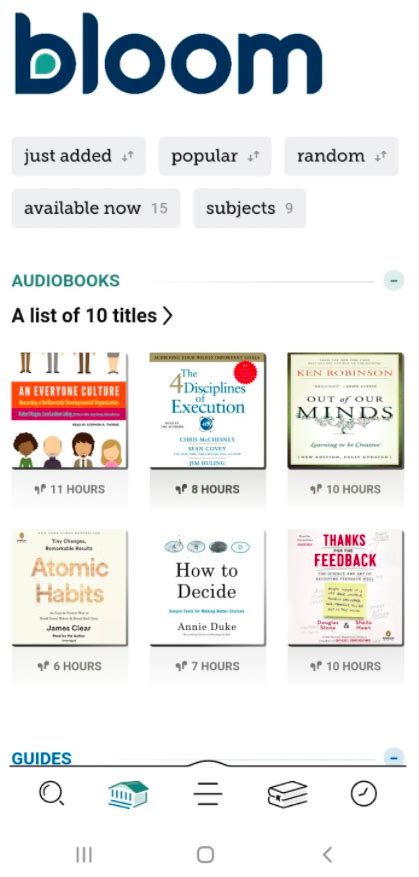Open the shelf of books
The height and width of the screenshot is (877, 419).
coord(288,794)
